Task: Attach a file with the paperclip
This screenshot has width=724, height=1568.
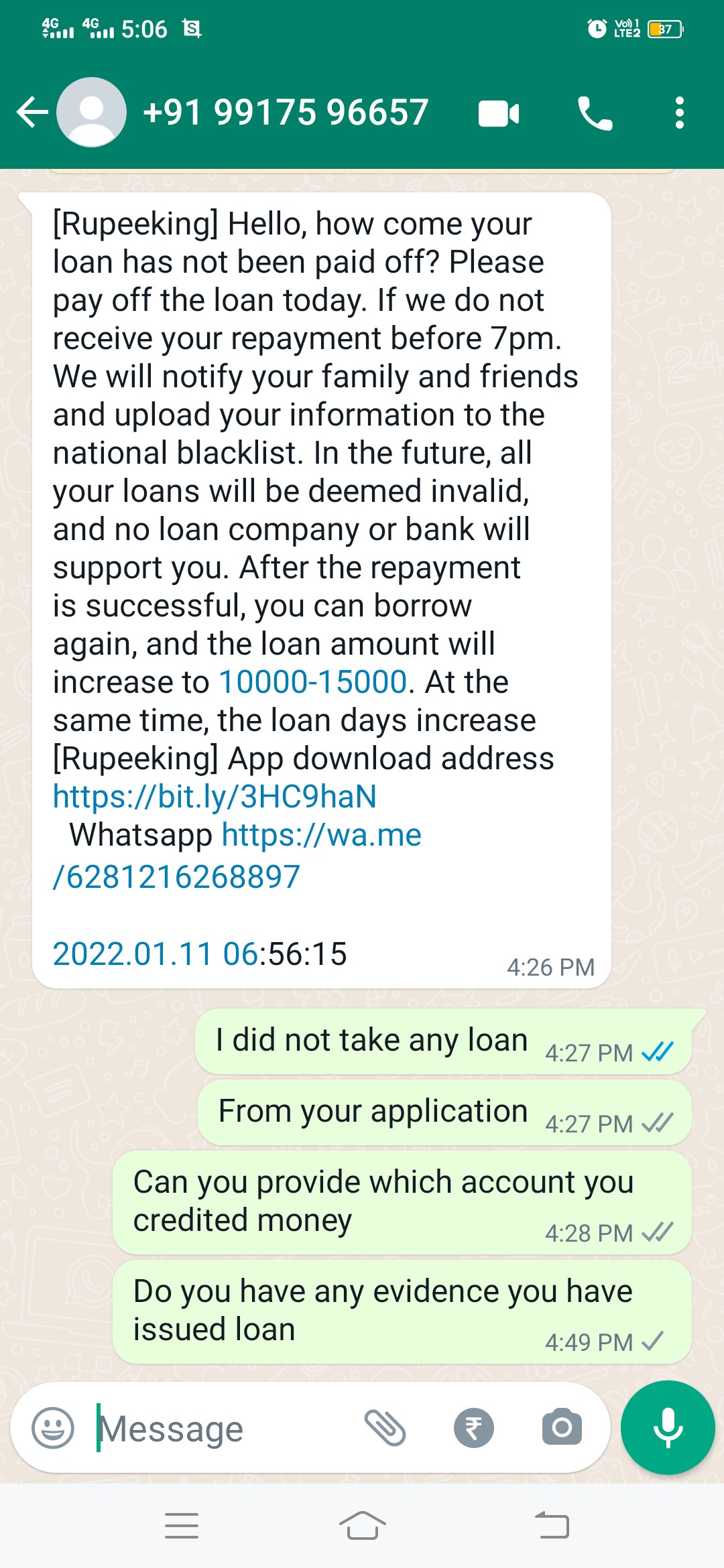Action: pos(385,1428)
